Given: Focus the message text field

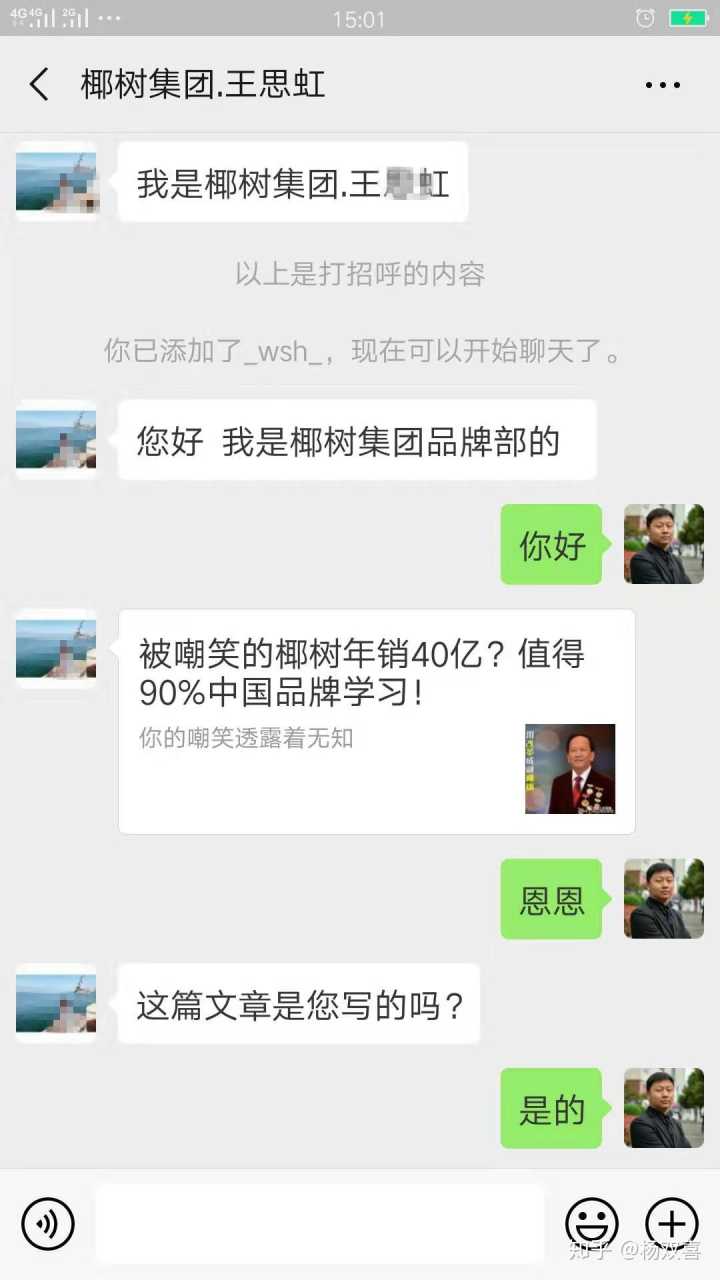Looking at the screenshot, I should coord(320,1223).
